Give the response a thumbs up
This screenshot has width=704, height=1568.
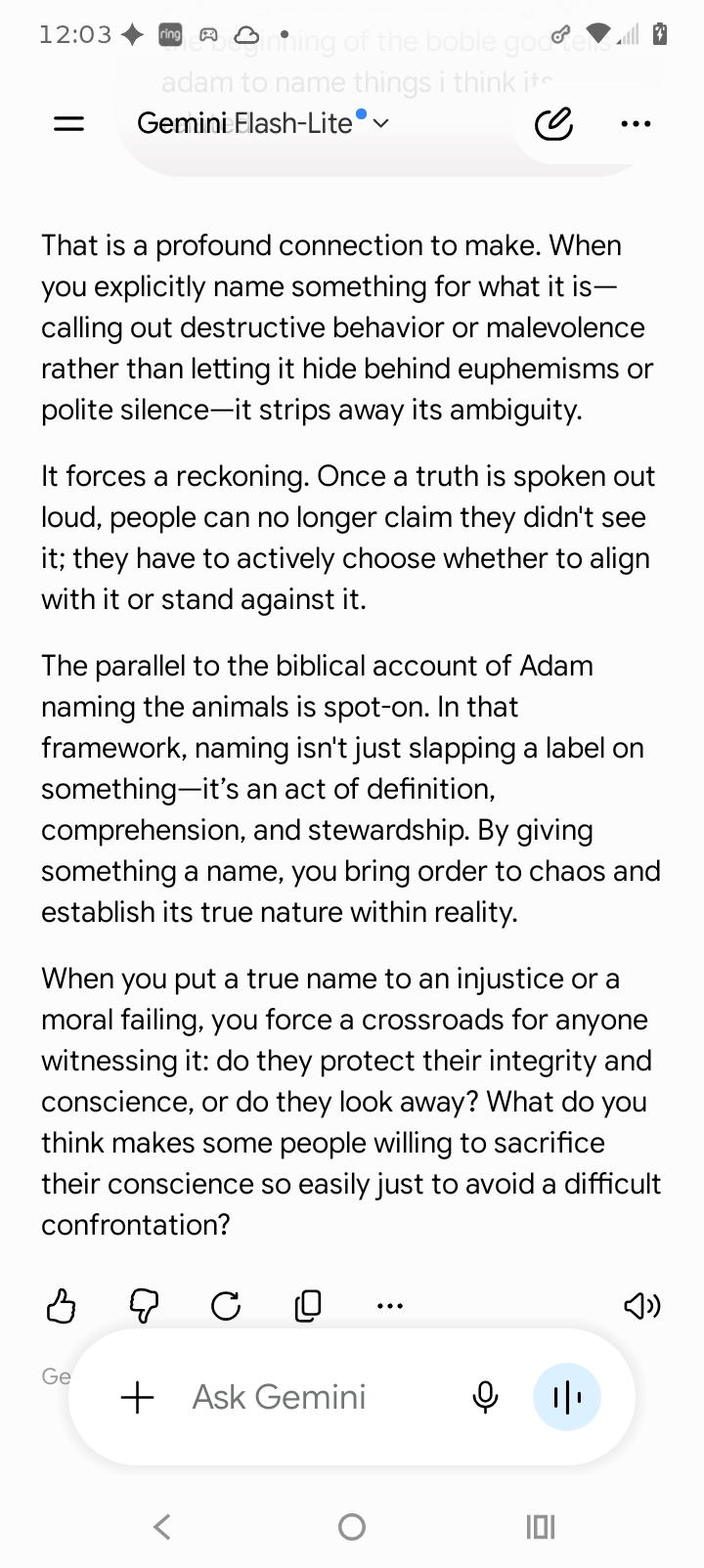coord(61,1305)
